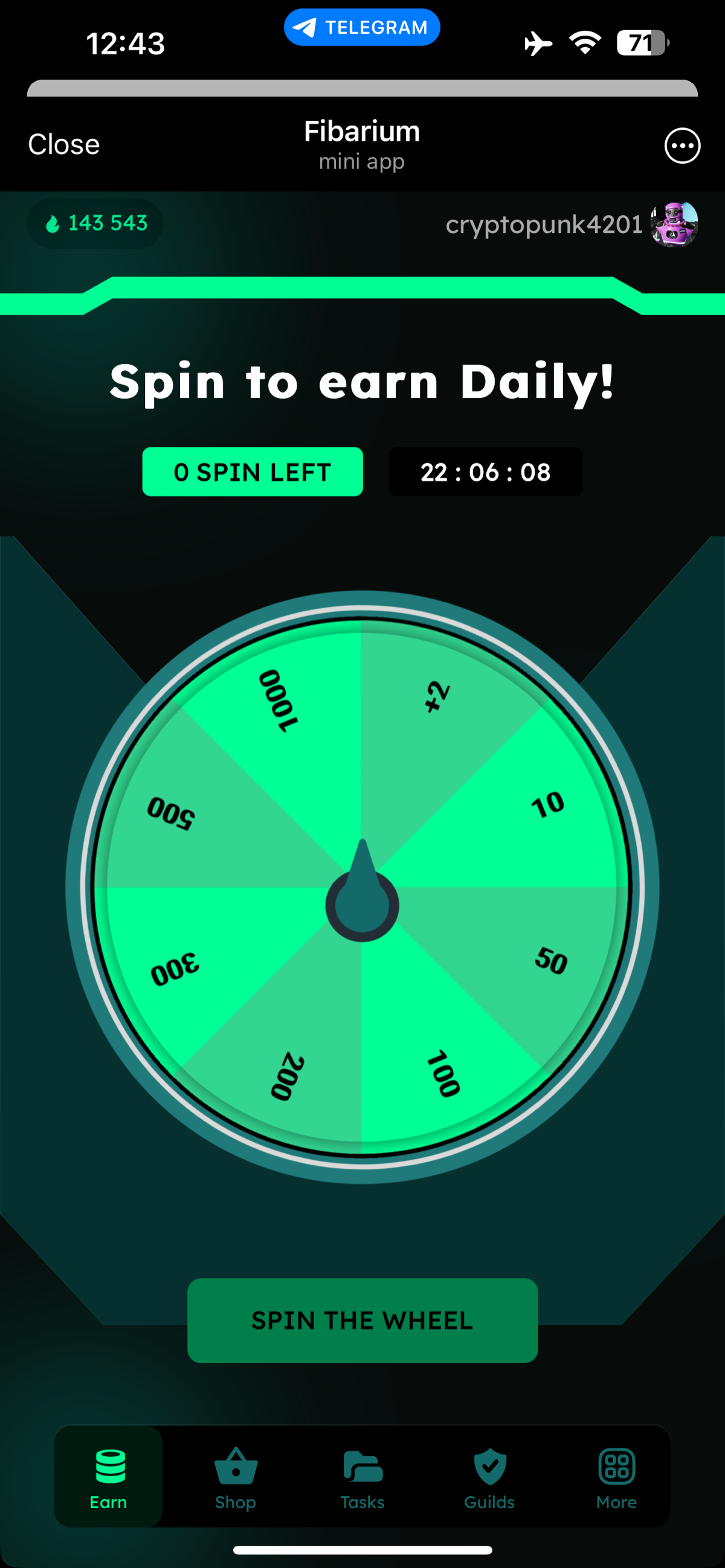
Task: Open the More tab
Action: point(616,1476)
